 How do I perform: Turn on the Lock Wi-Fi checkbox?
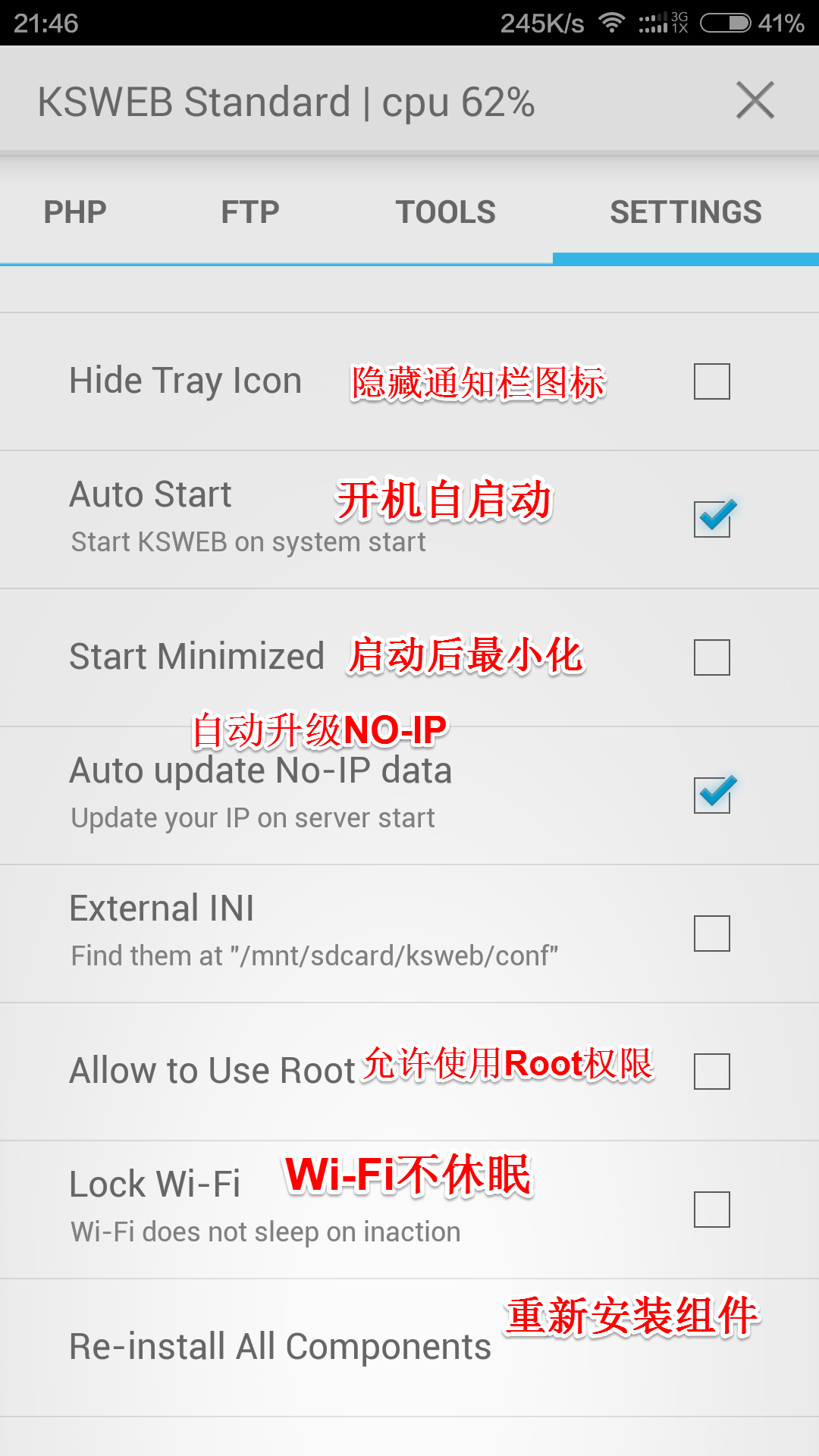click(x=712, y=1210)
